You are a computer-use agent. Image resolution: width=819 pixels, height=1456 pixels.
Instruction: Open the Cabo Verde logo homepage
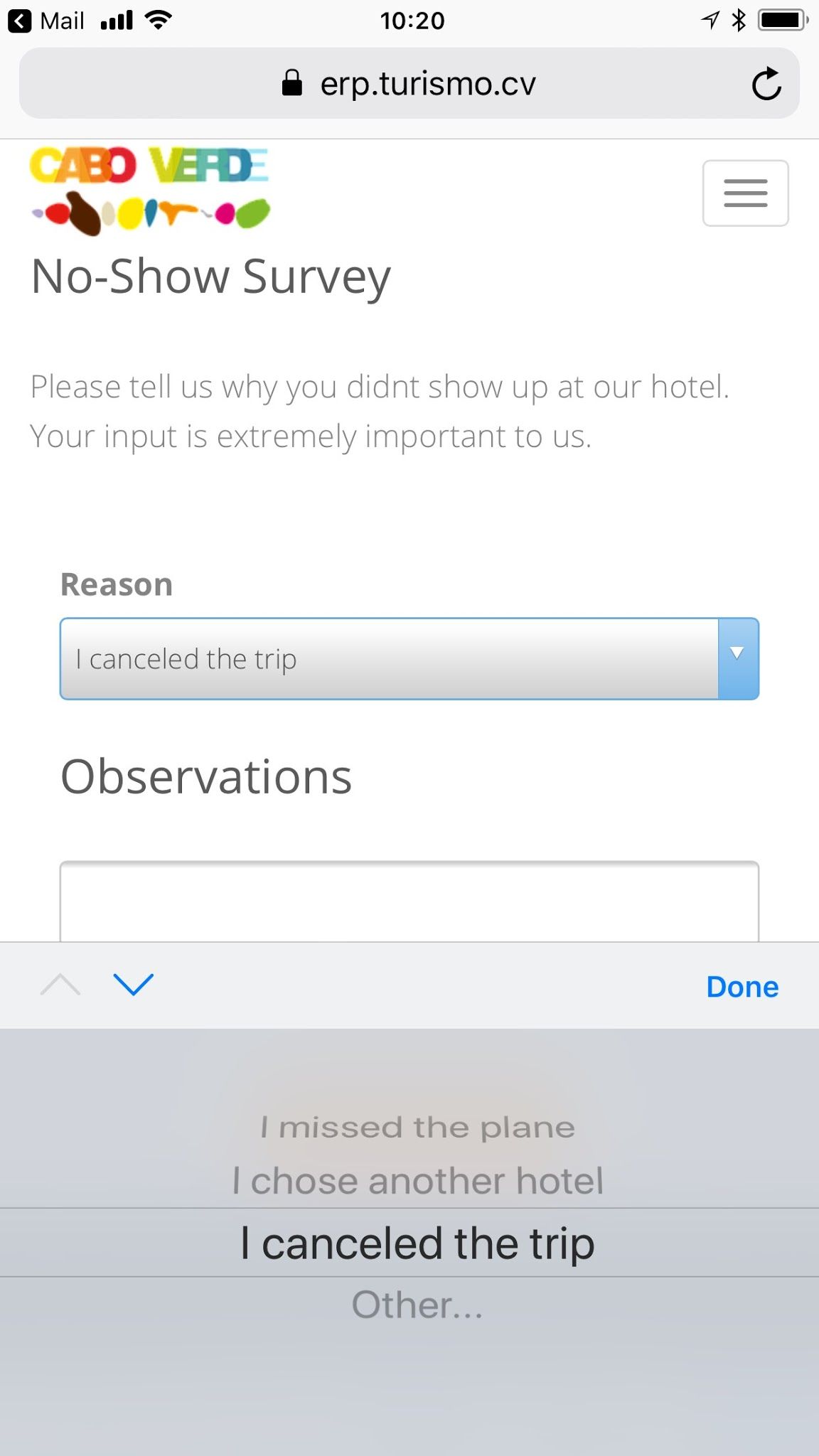coord(150,191)
